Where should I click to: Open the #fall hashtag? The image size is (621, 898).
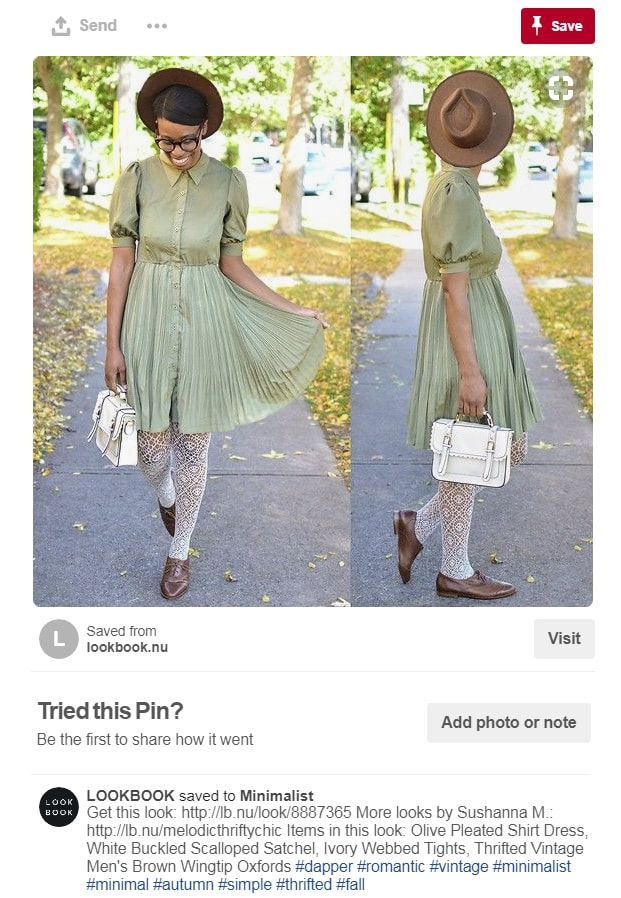click(x=349, y=885)
